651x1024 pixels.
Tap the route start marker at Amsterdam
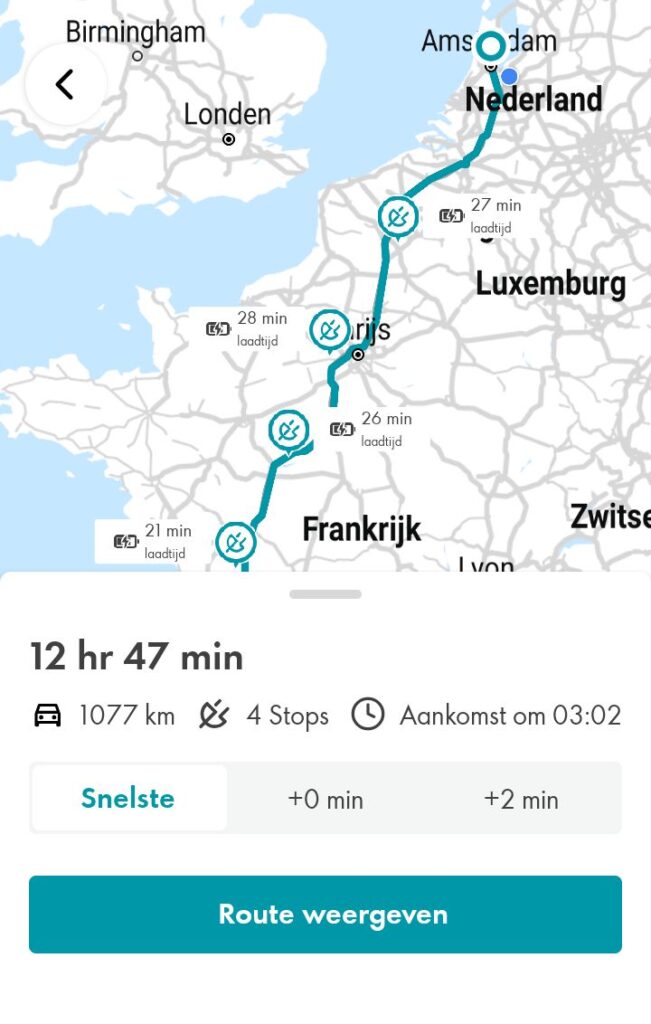point(490,46)
